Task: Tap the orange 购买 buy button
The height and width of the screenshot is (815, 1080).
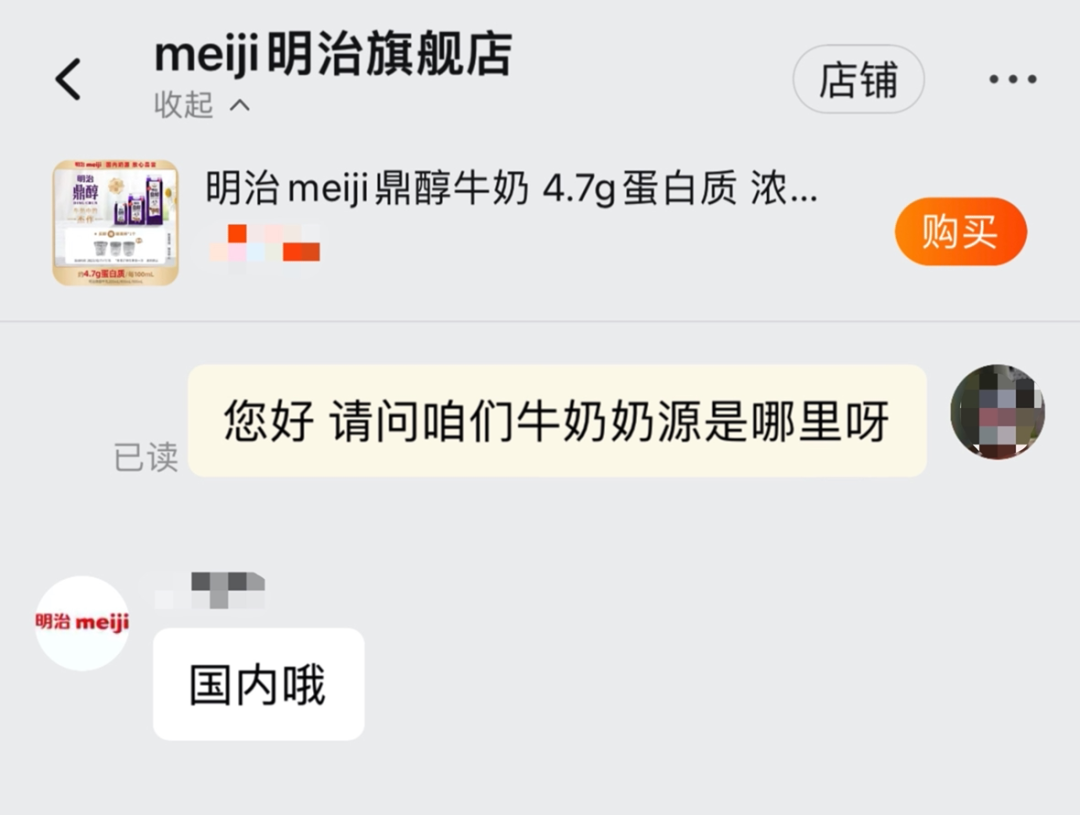Action: (960, 232)
